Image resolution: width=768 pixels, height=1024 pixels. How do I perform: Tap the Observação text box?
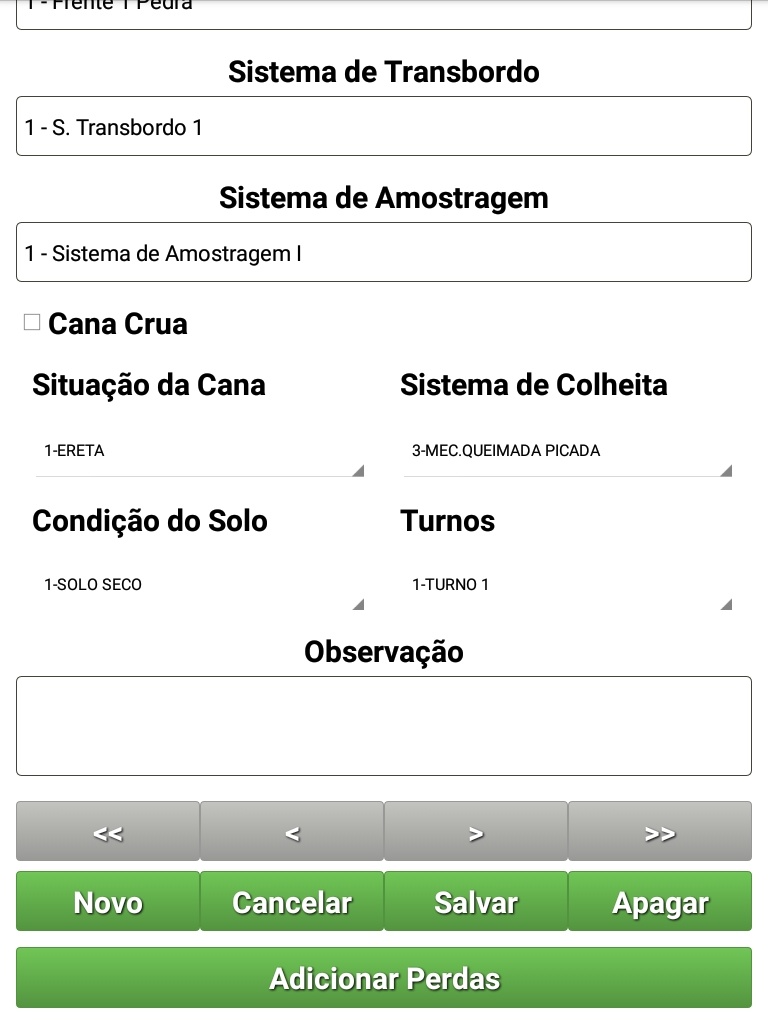(384, 726)
